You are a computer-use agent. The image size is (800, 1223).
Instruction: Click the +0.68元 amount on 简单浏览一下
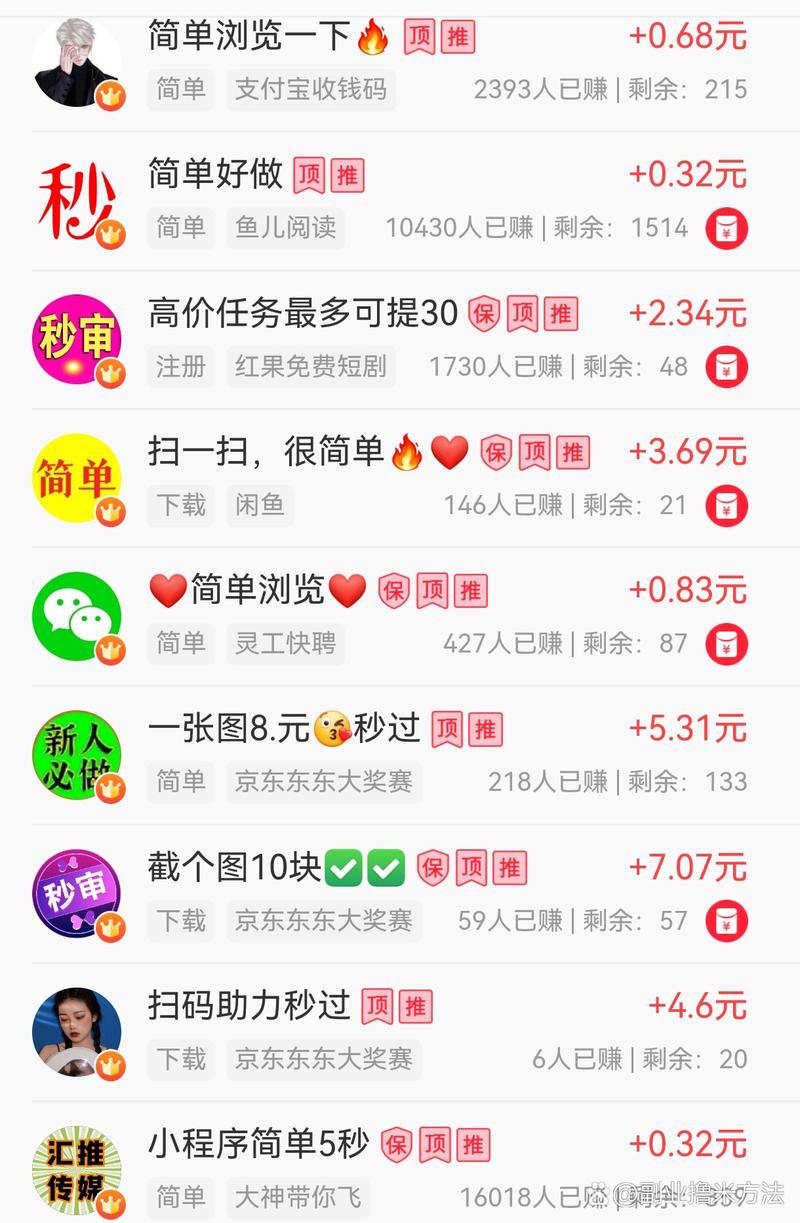[690, 35]
